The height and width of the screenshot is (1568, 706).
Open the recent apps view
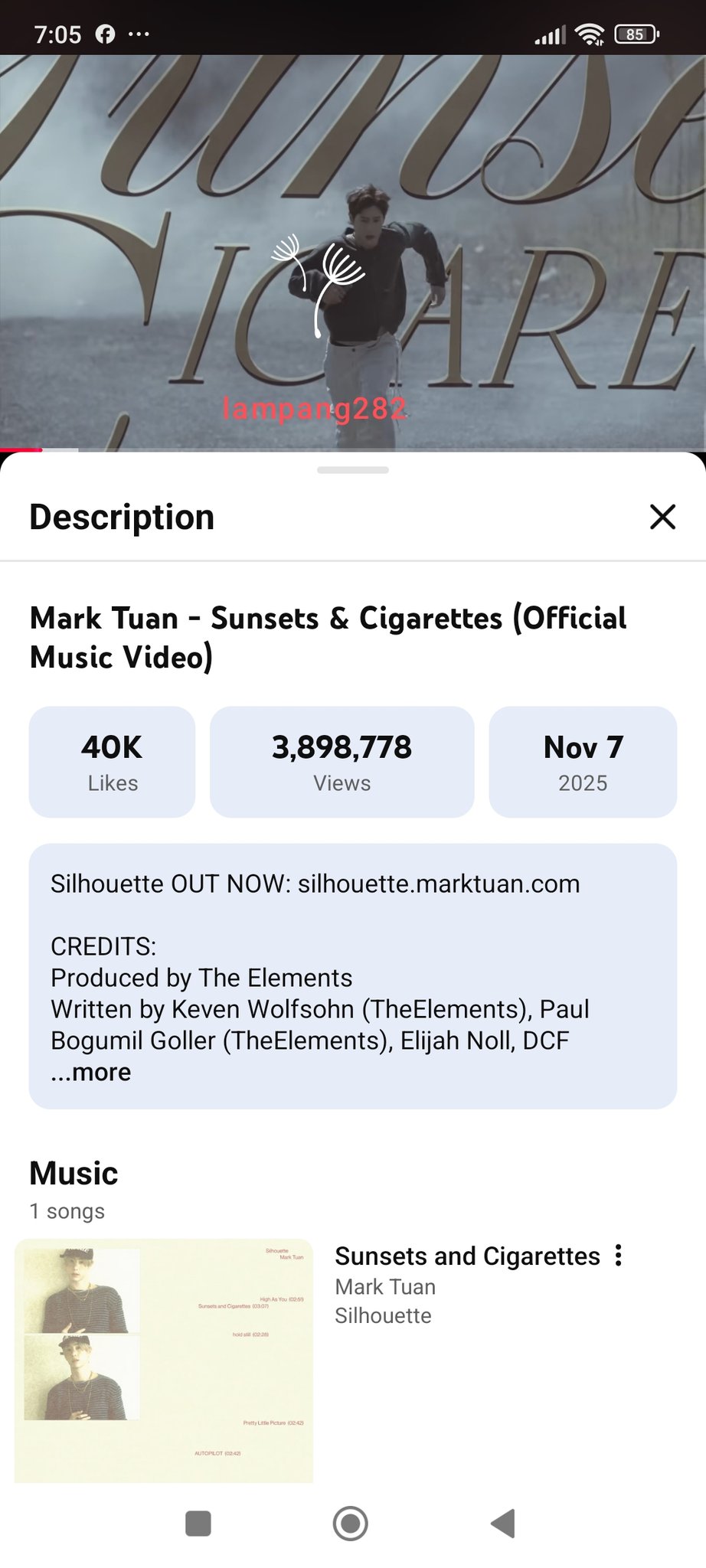[198, 1524]
